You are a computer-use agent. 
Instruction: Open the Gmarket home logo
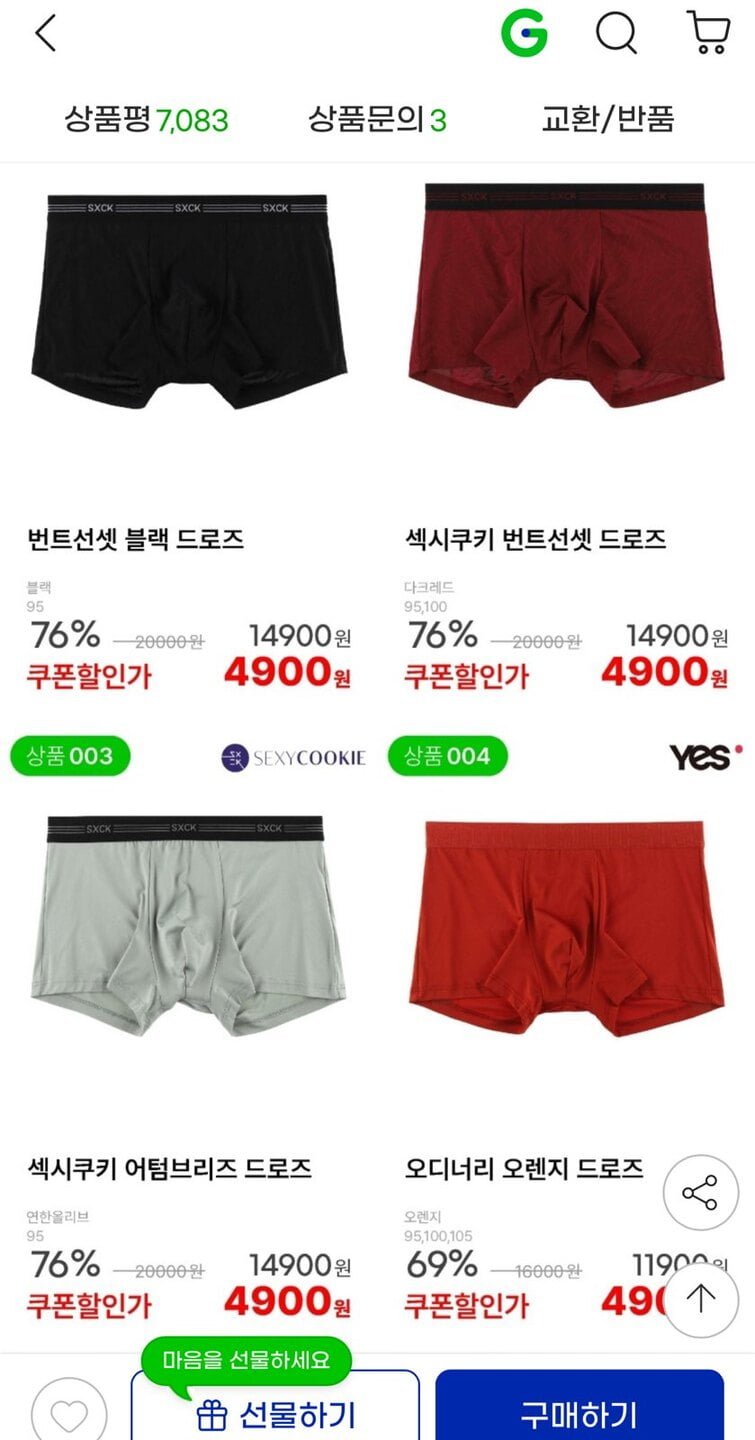click(x=524, y=33)
